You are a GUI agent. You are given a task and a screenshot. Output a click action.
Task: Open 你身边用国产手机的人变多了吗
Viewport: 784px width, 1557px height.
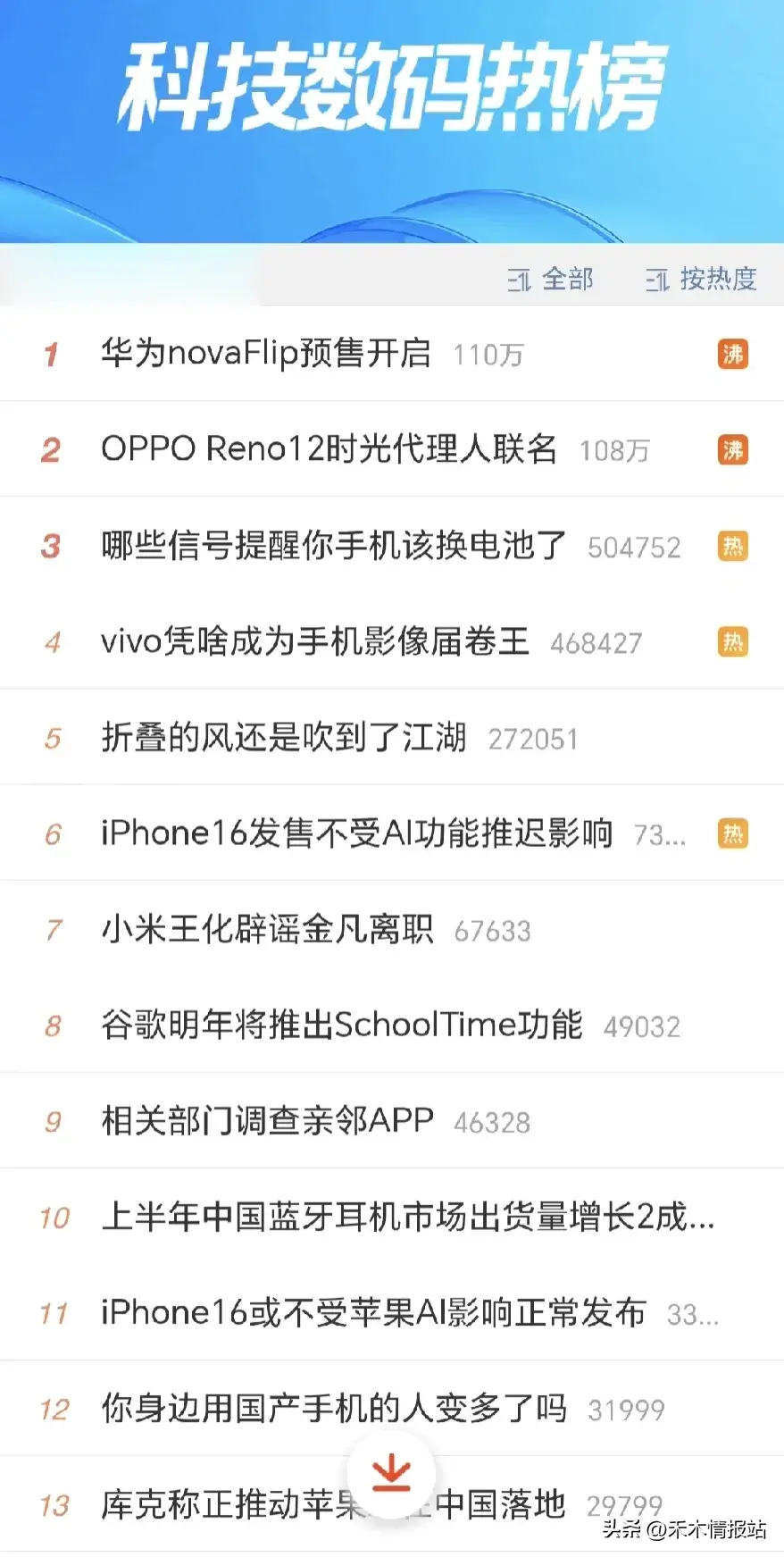(392, 1409)
